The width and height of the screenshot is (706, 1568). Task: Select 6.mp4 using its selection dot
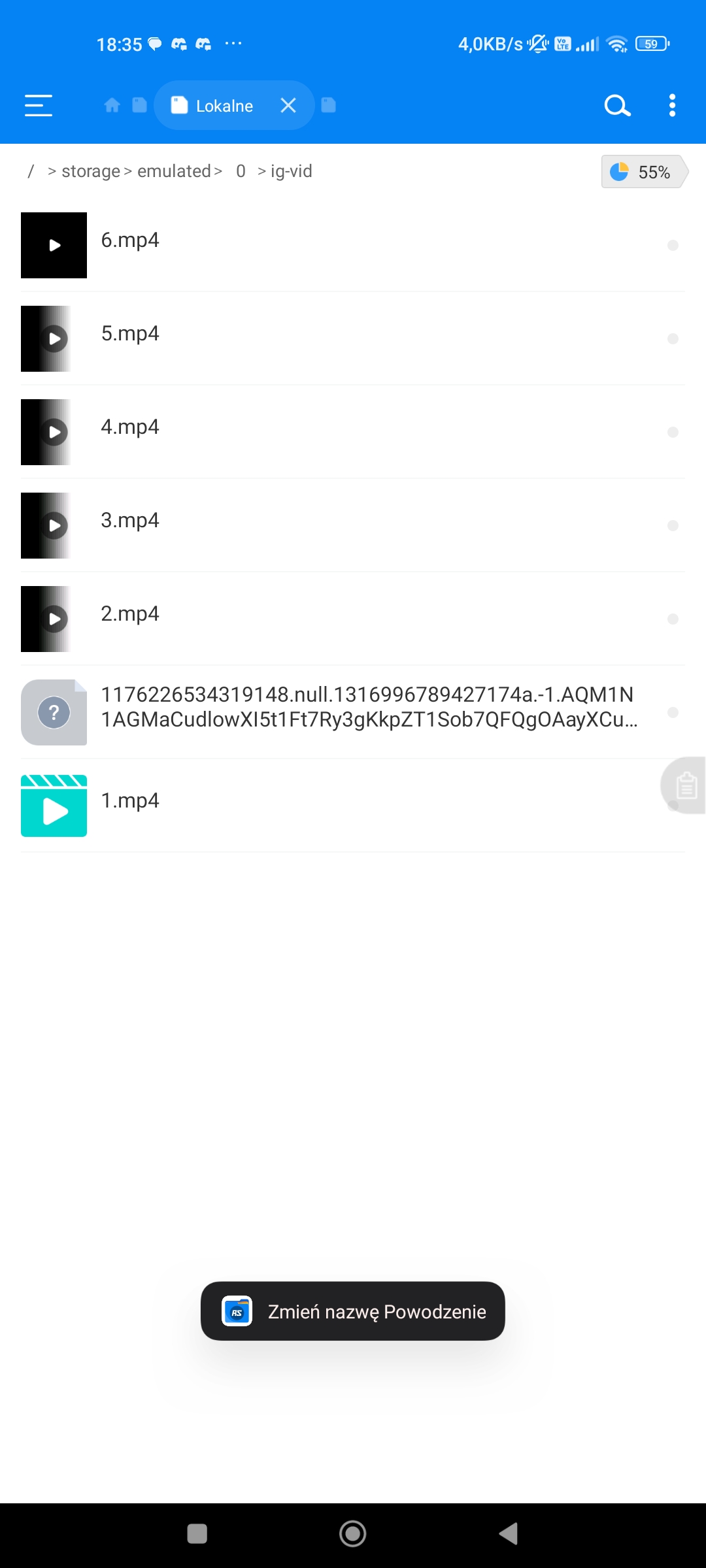pos(673,245)
